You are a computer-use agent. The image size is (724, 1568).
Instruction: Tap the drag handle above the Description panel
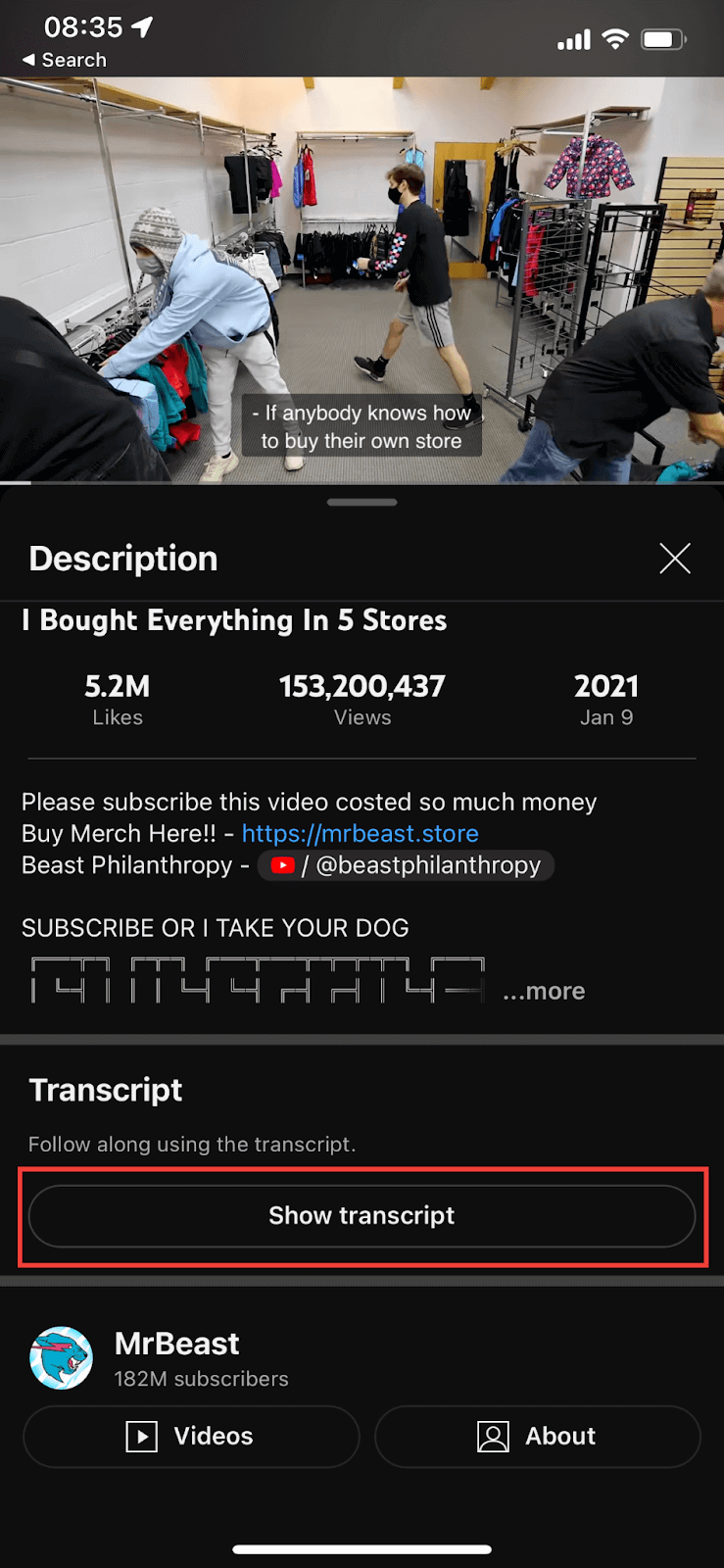[x=362, y=501]
